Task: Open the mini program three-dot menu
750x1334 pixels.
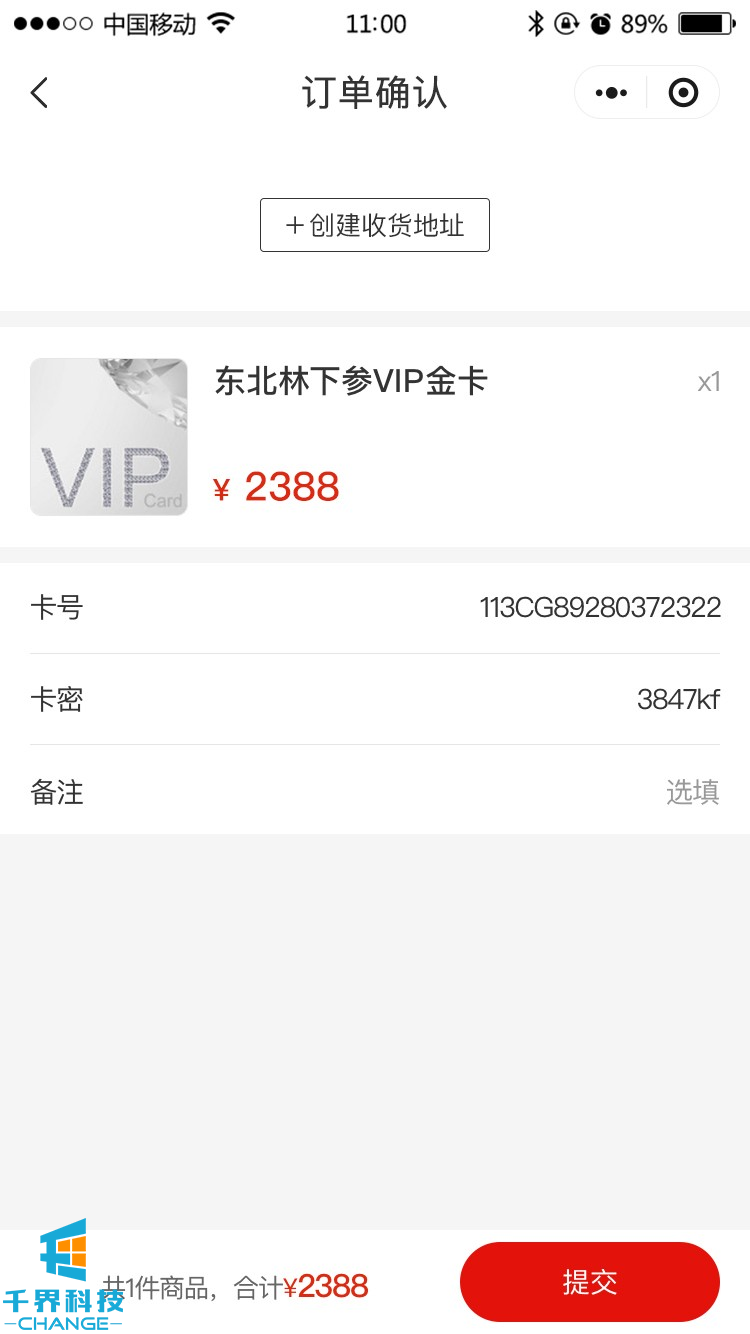Action: pyautogui.click(x=611, y=93)
